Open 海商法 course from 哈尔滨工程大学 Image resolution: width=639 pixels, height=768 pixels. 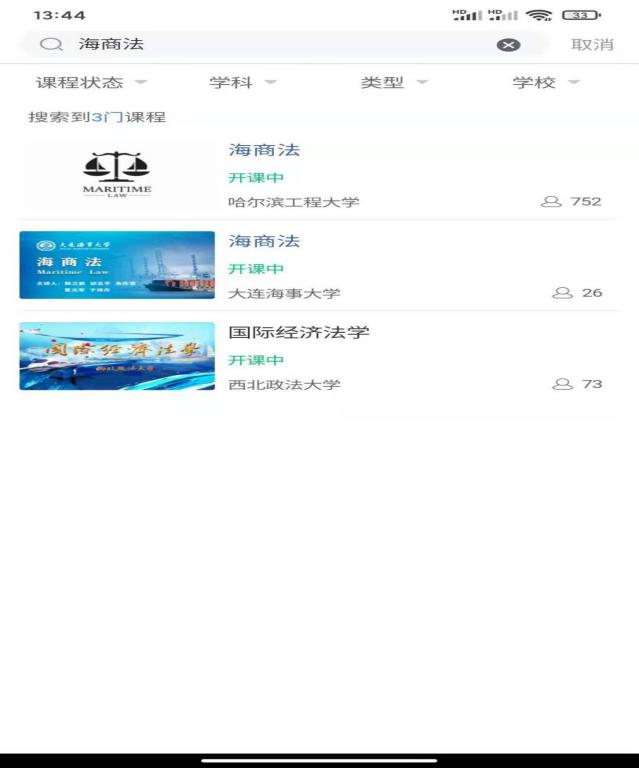319,175
